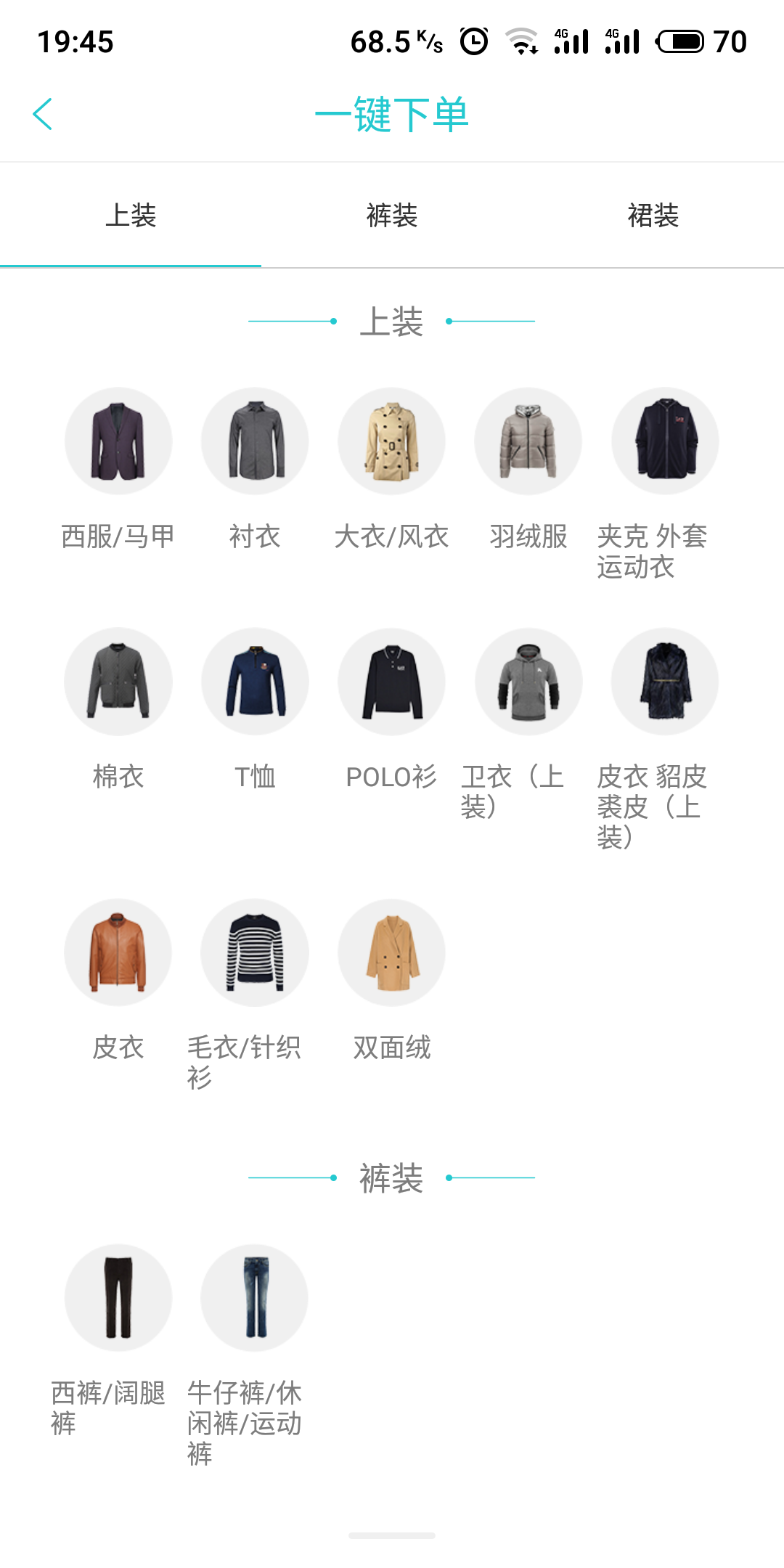Go back using the top-left arrow
Image resolution: width=784 pixels, height=1568 pixels.
click(44, 115)
